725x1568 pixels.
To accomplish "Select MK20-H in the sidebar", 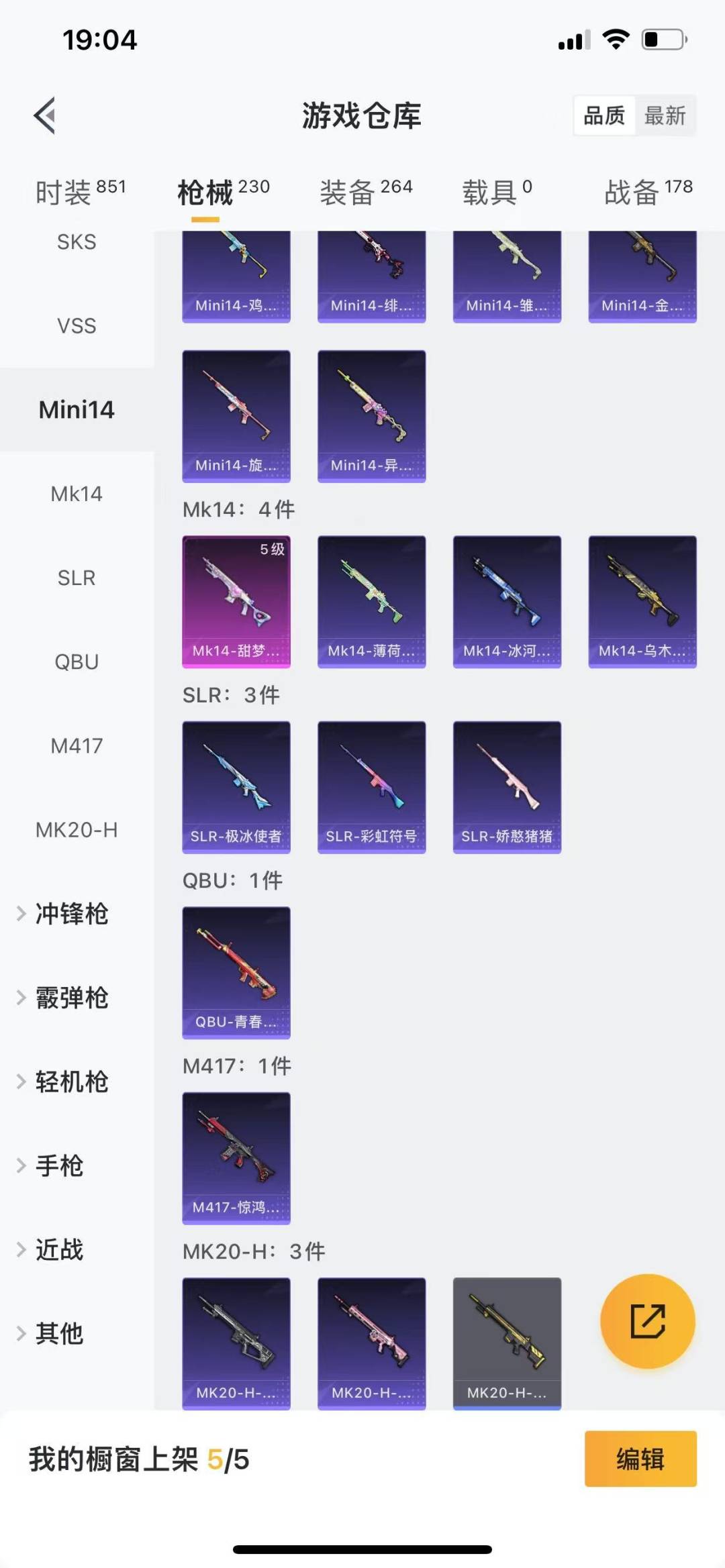I will tap(77, 830).
